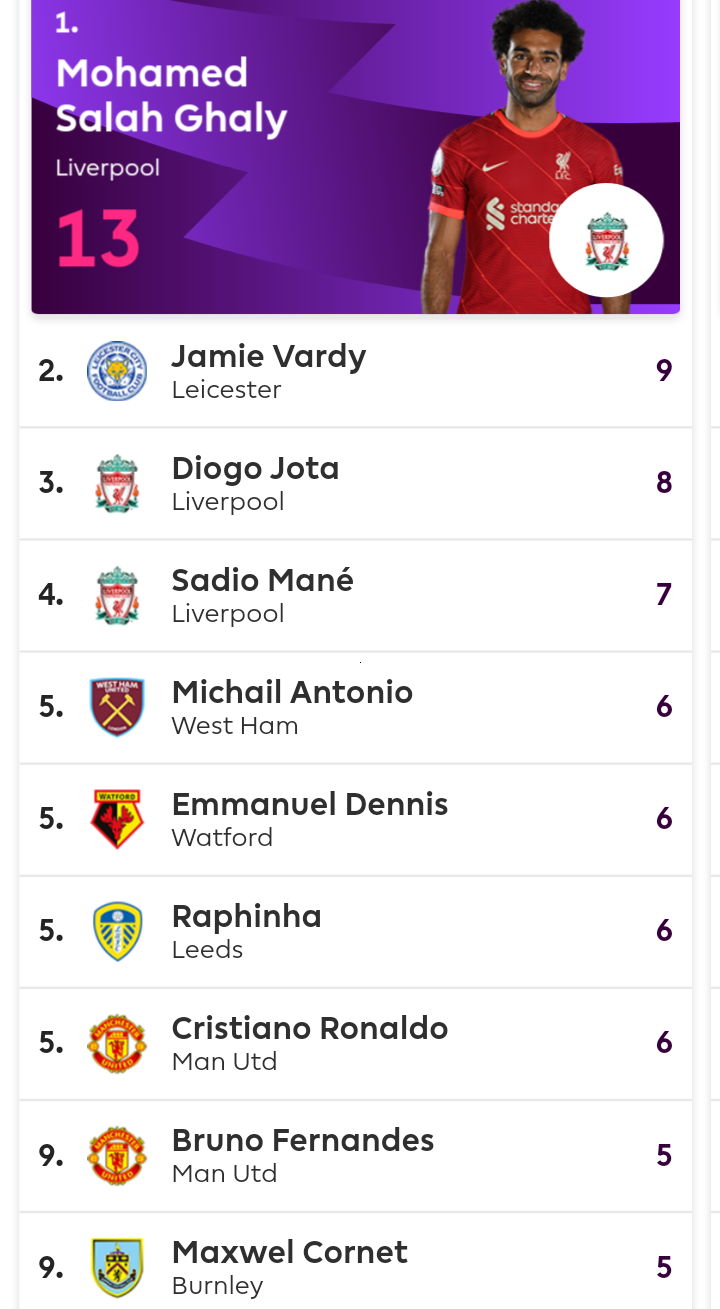Viewport: 720px width, 1309px height.
Task: Open Jamie Vardy's player row
Action: pyautogui.click(x=355, y=371)
